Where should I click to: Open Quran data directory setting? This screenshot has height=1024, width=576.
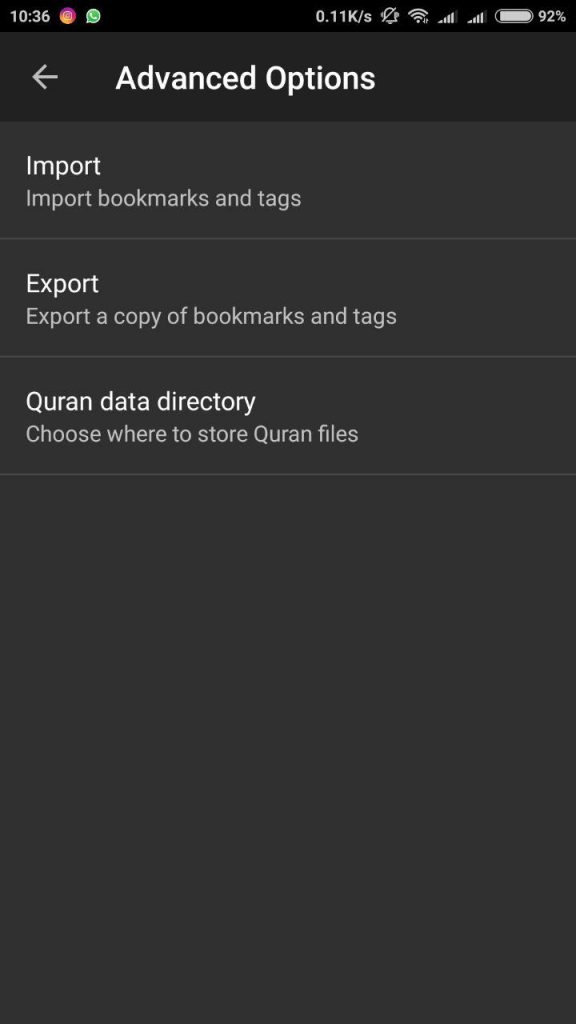point(288,416)
